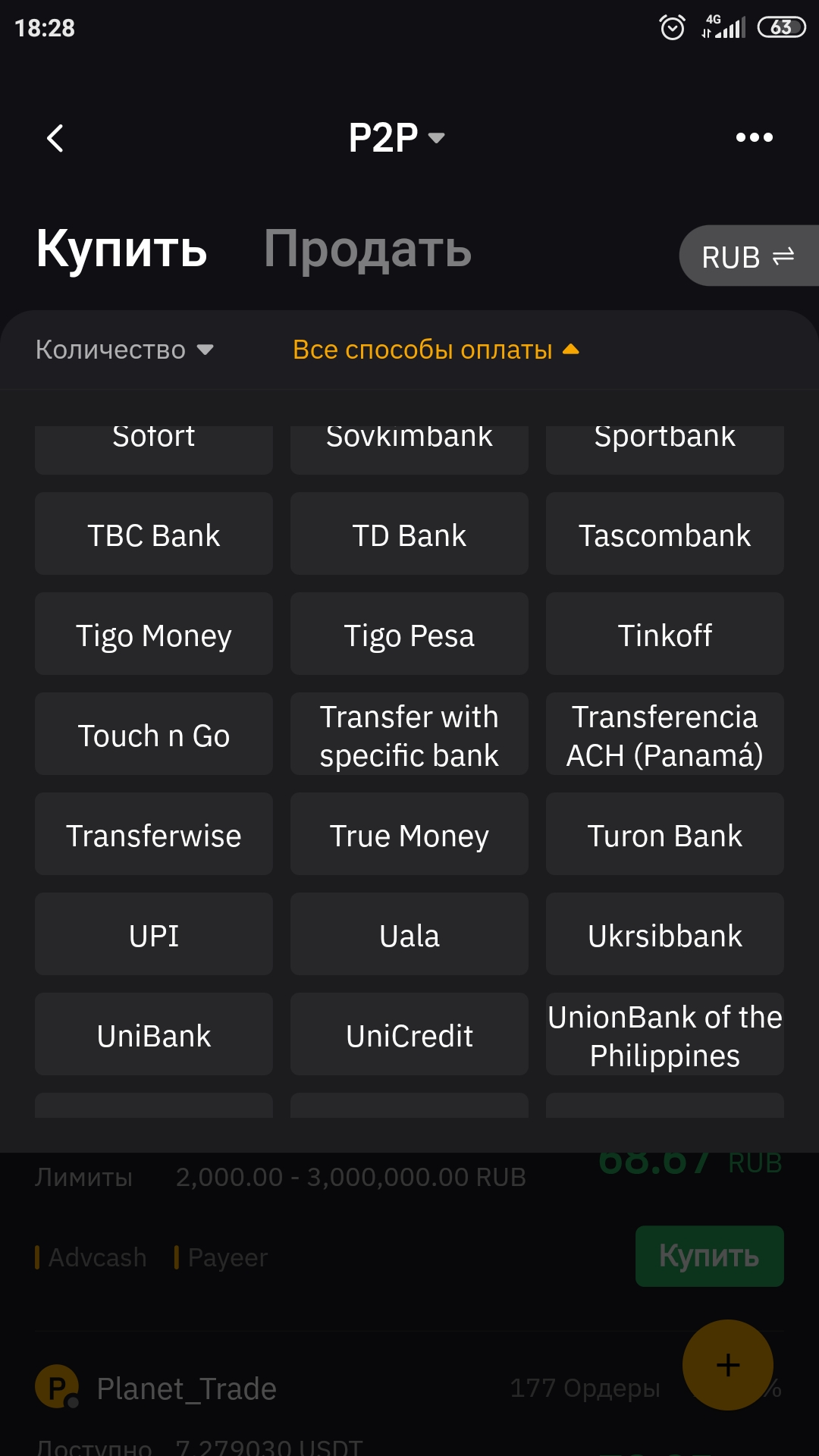The width and height of the screenshot is (819, 1456).
Task: Change the RUB fiat currency
Action: pos(747,256)
